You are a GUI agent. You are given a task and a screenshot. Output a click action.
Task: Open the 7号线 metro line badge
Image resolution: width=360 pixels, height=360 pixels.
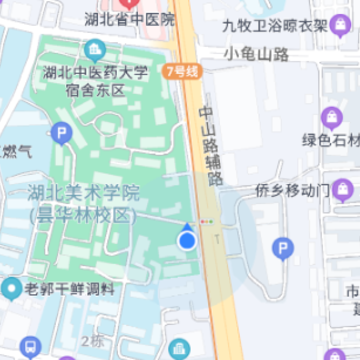pos(182,72)
